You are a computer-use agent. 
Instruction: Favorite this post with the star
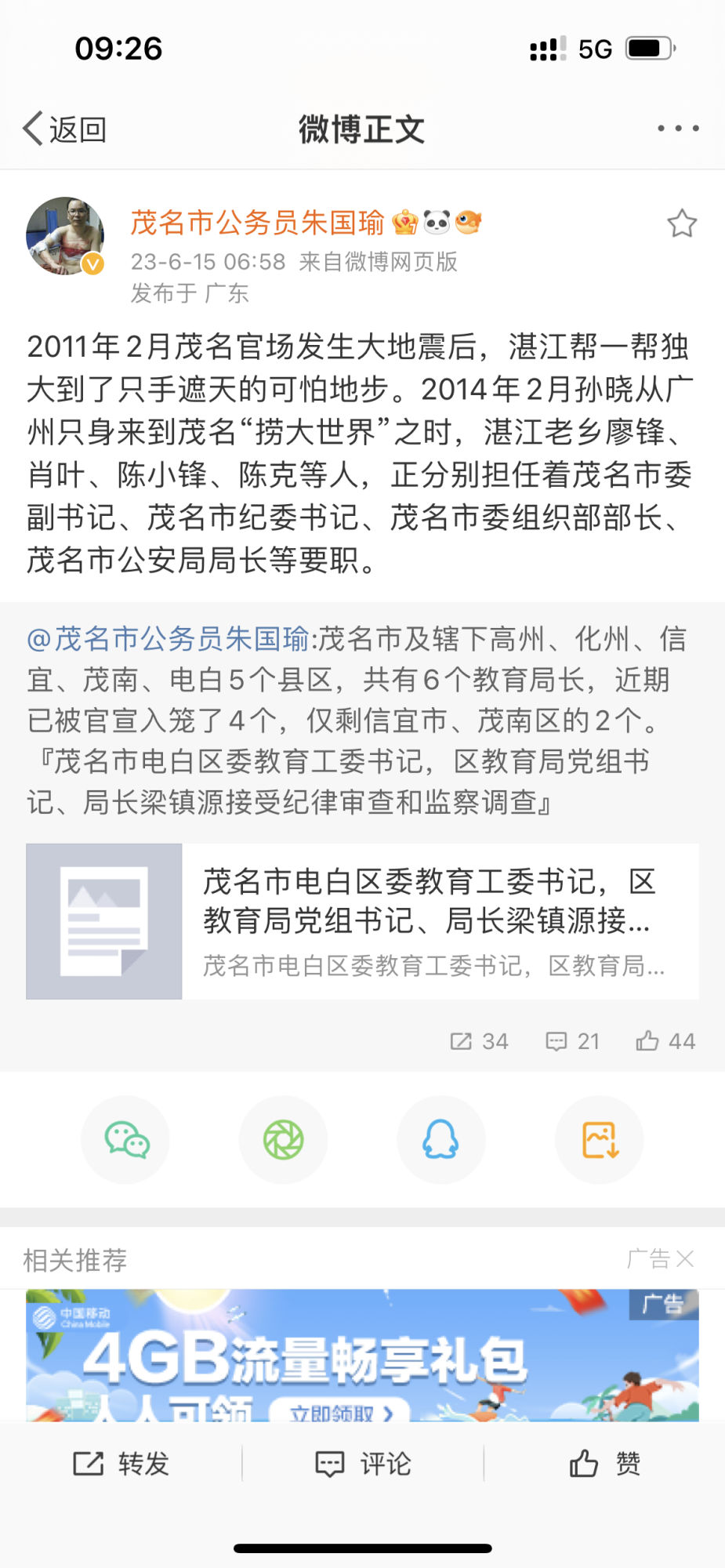click(x=682, y=224)
